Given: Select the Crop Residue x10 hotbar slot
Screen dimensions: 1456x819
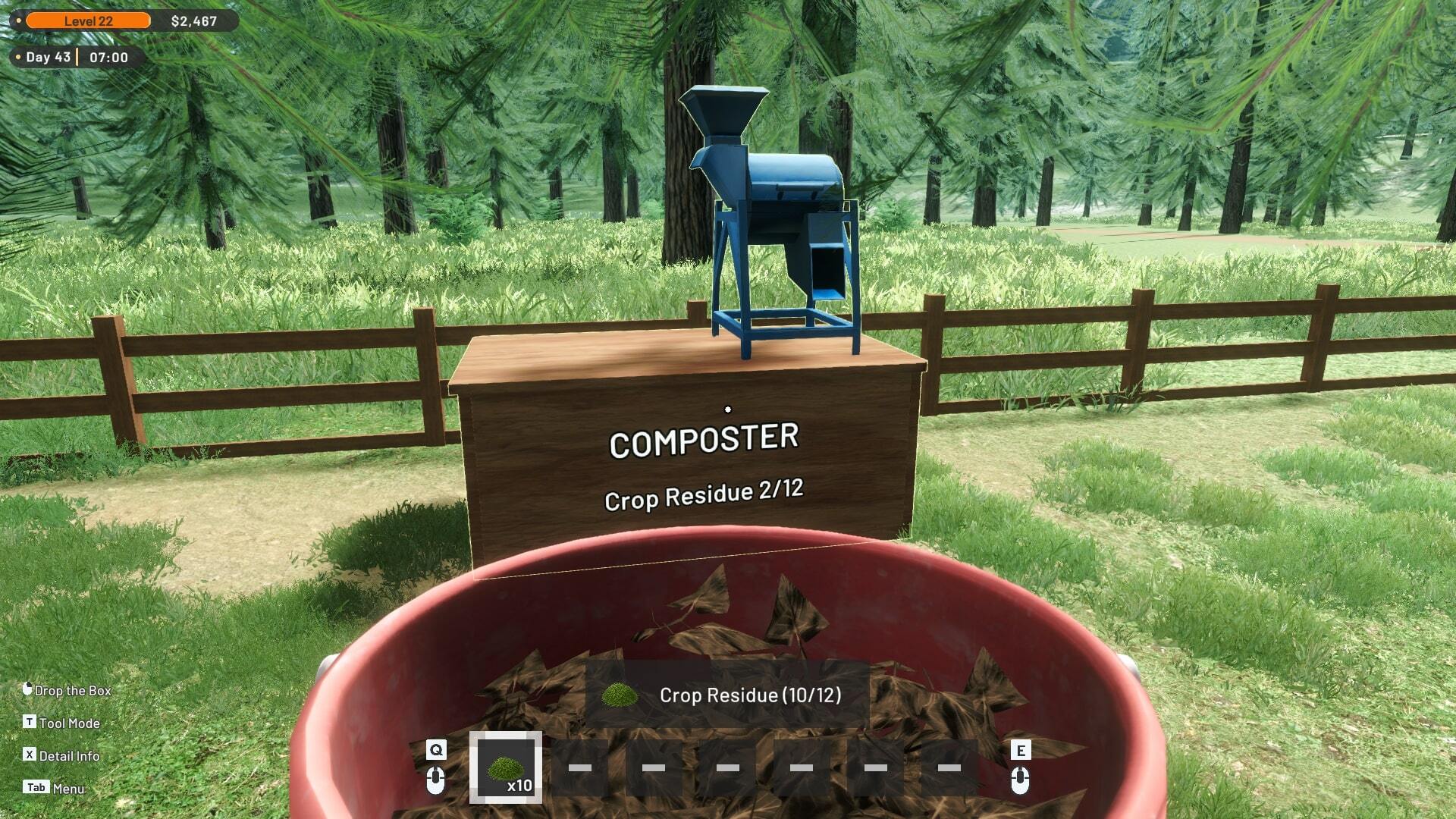Looking at the screenshot, I should pyautogui.click(x=506, y=767).
